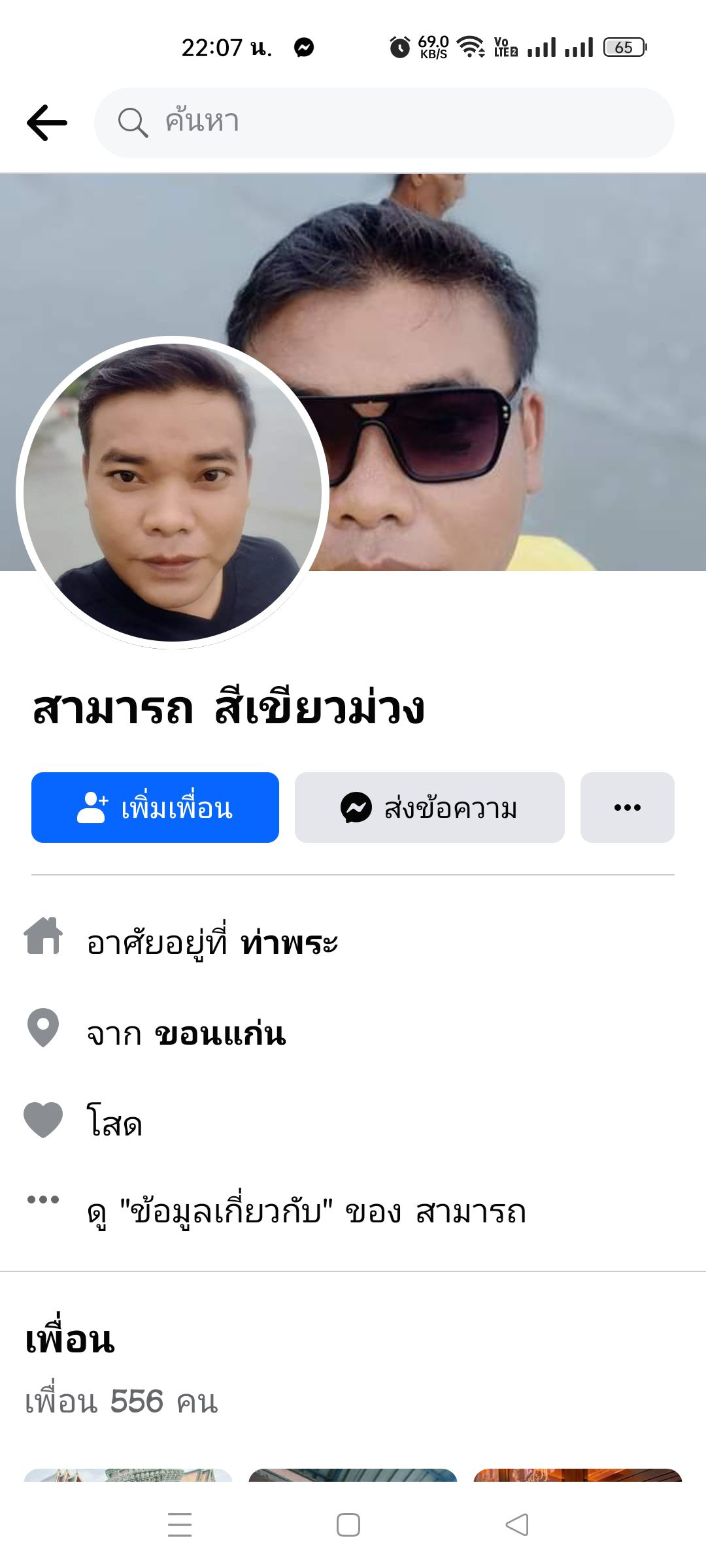
Task: Open the system recent apps button
Action: coord(180,1525)
